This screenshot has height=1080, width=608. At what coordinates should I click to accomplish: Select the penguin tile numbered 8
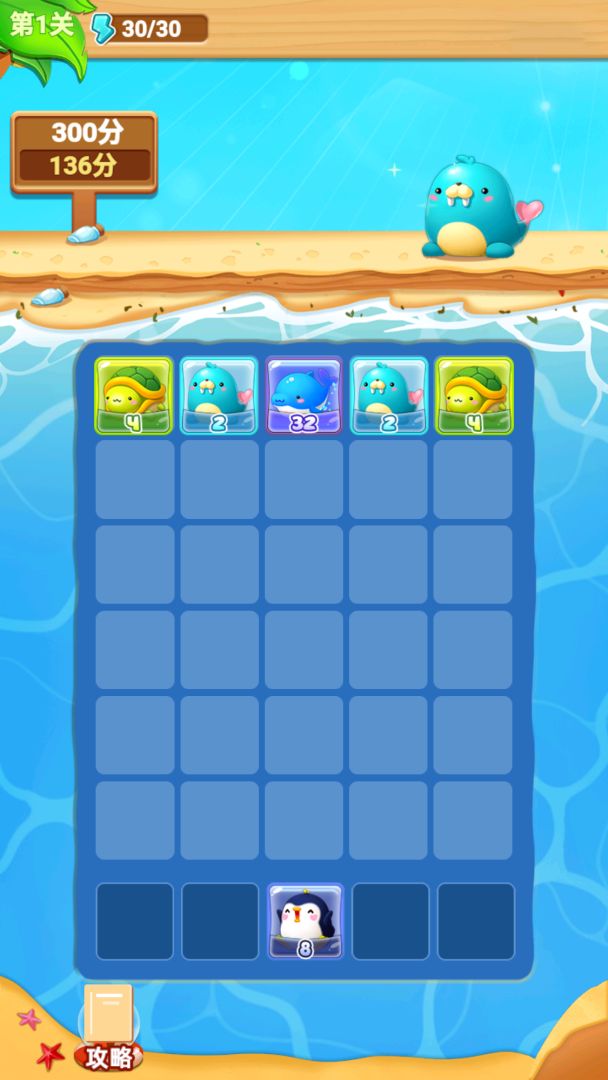305,921
